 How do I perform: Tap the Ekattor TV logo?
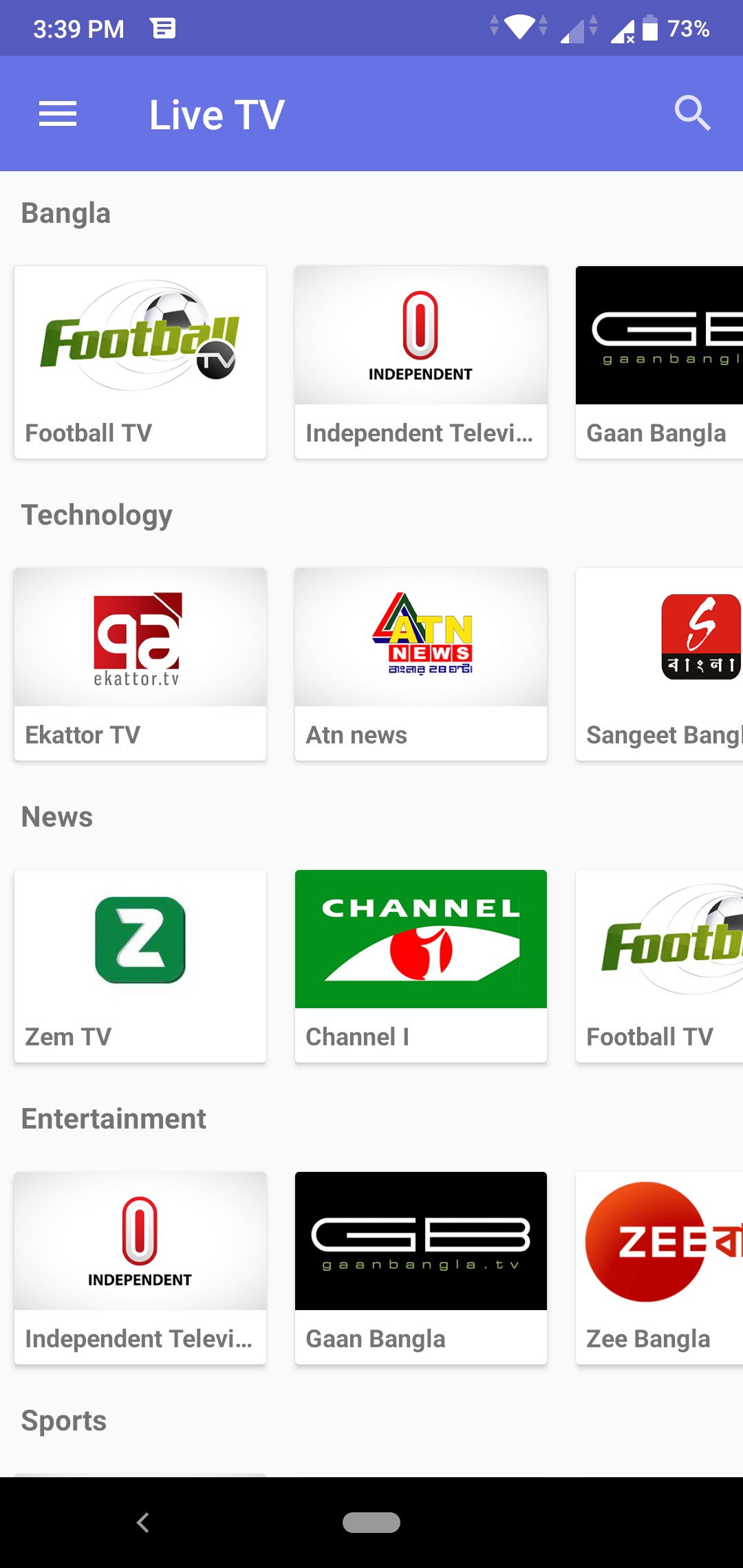[140, 637]
